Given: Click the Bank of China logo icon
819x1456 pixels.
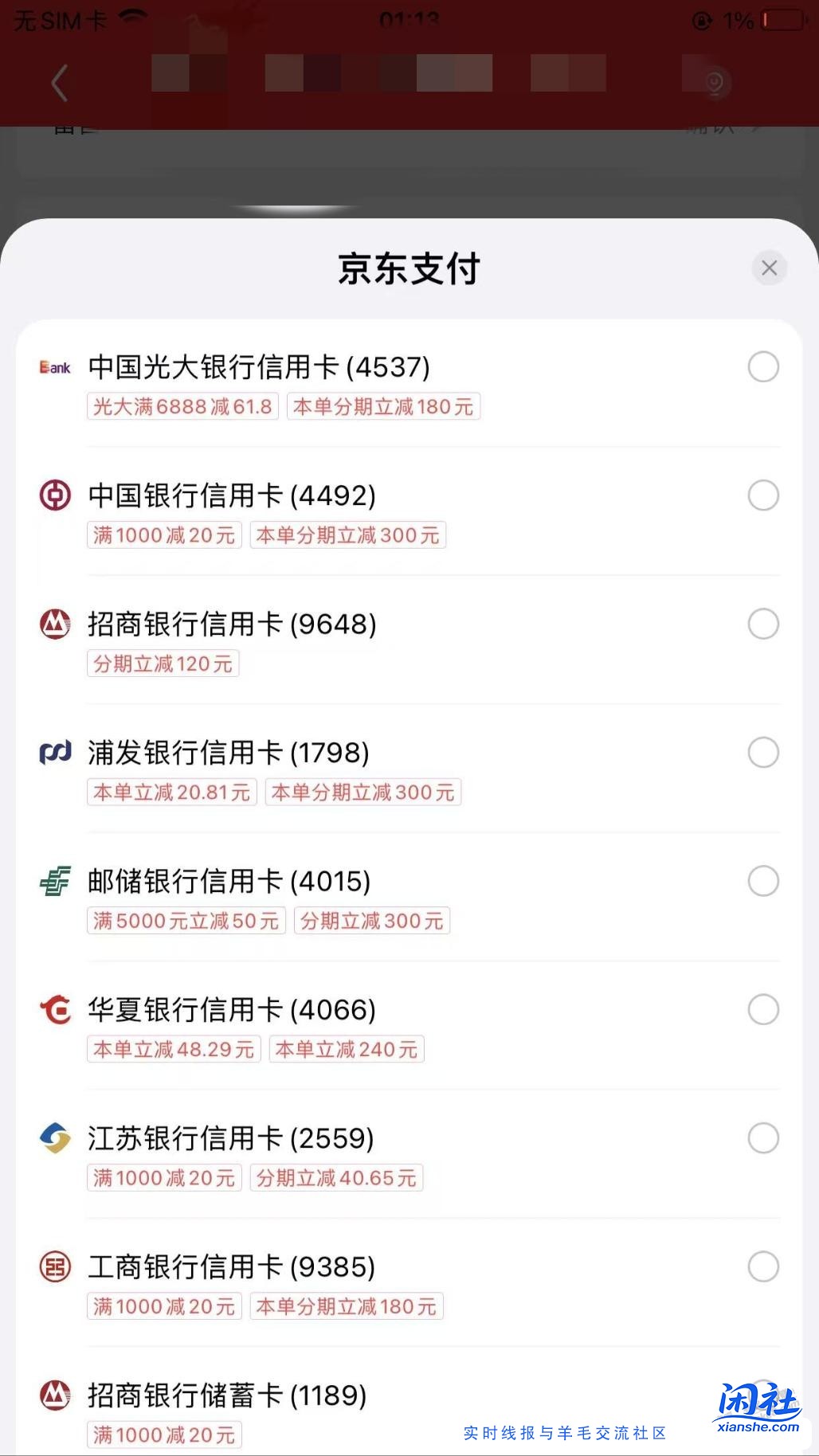Looking at the screenshot, I should (54, 495).
